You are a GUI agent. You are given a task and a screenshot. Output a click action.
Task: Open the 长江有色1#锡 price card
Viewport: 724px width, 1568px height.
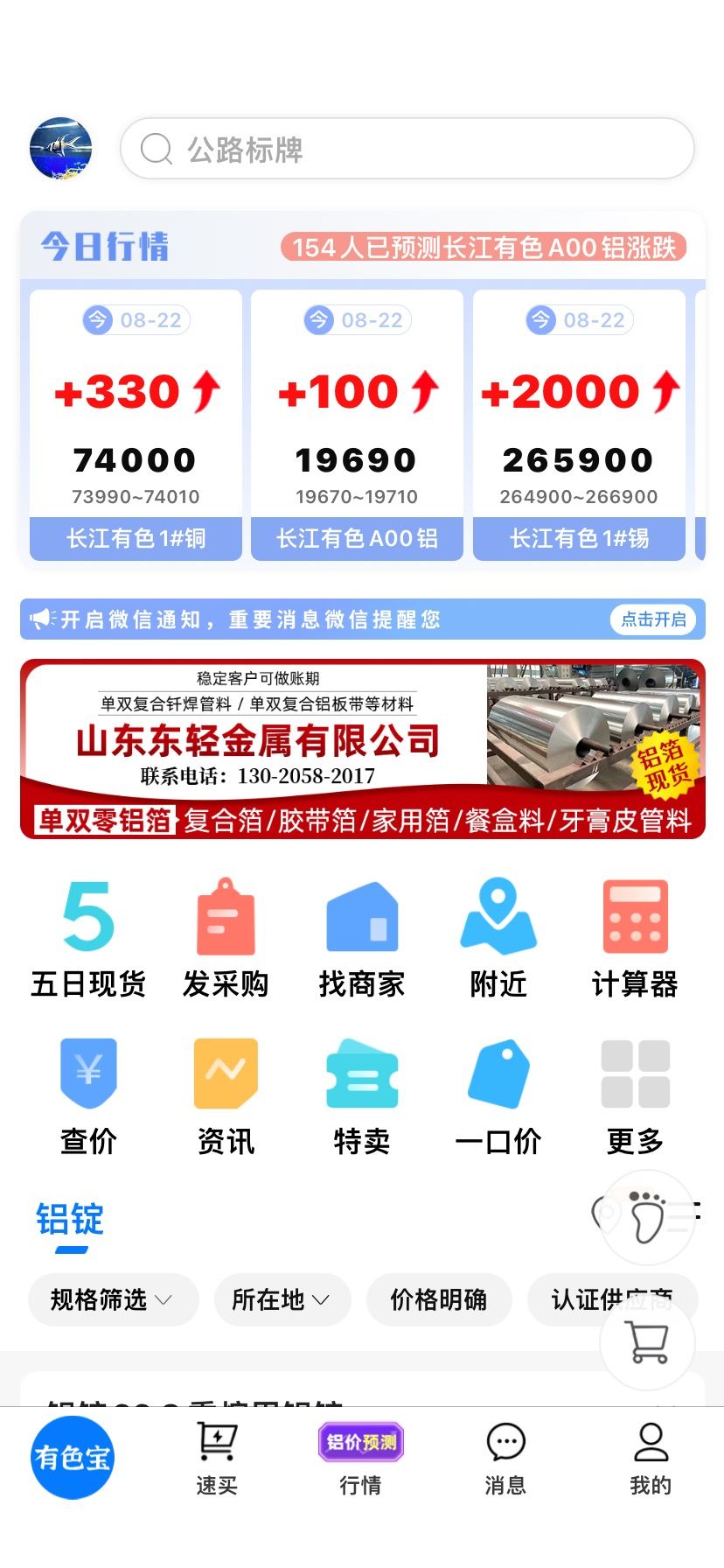point(579,425)
